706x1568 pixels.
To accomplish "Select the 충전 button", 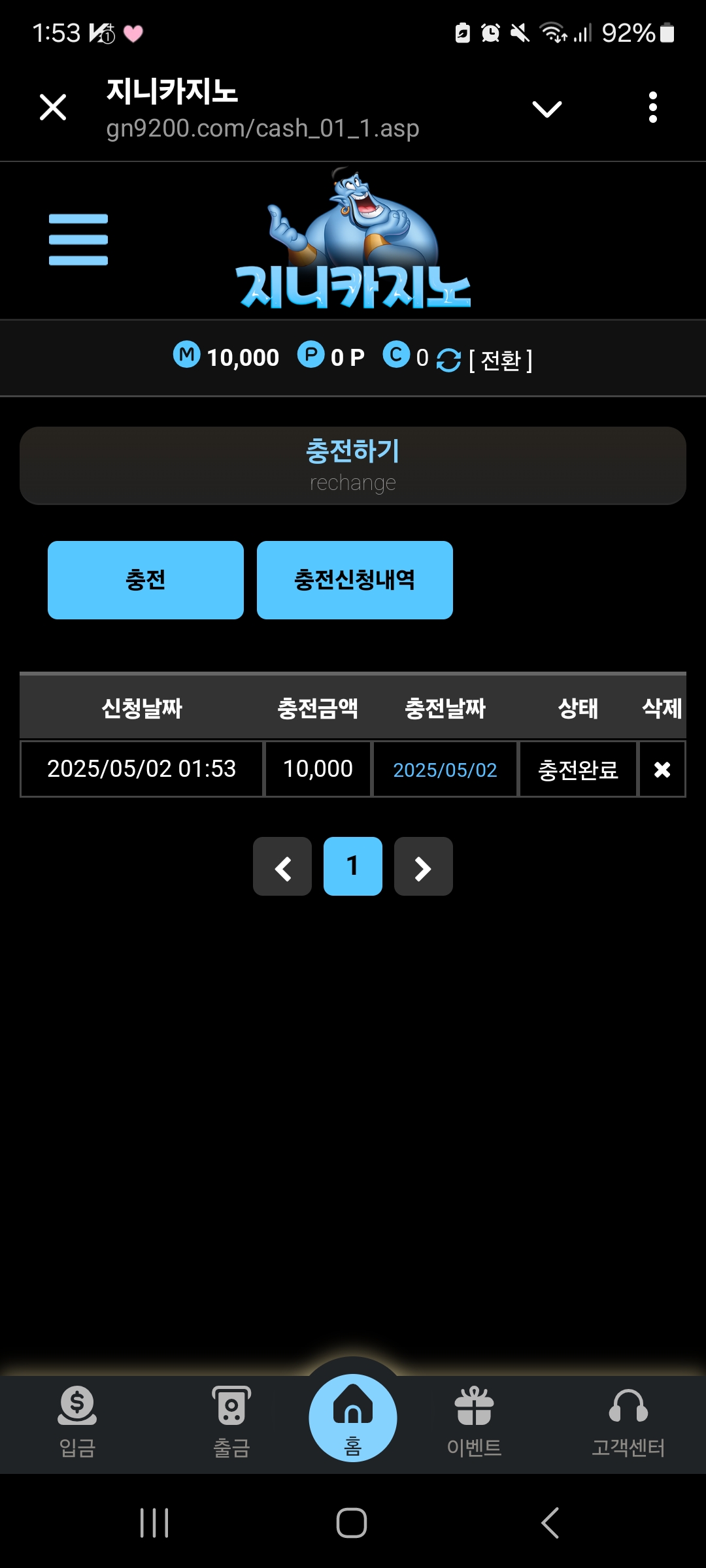I will pyautogui.click(x=146, y=580).
